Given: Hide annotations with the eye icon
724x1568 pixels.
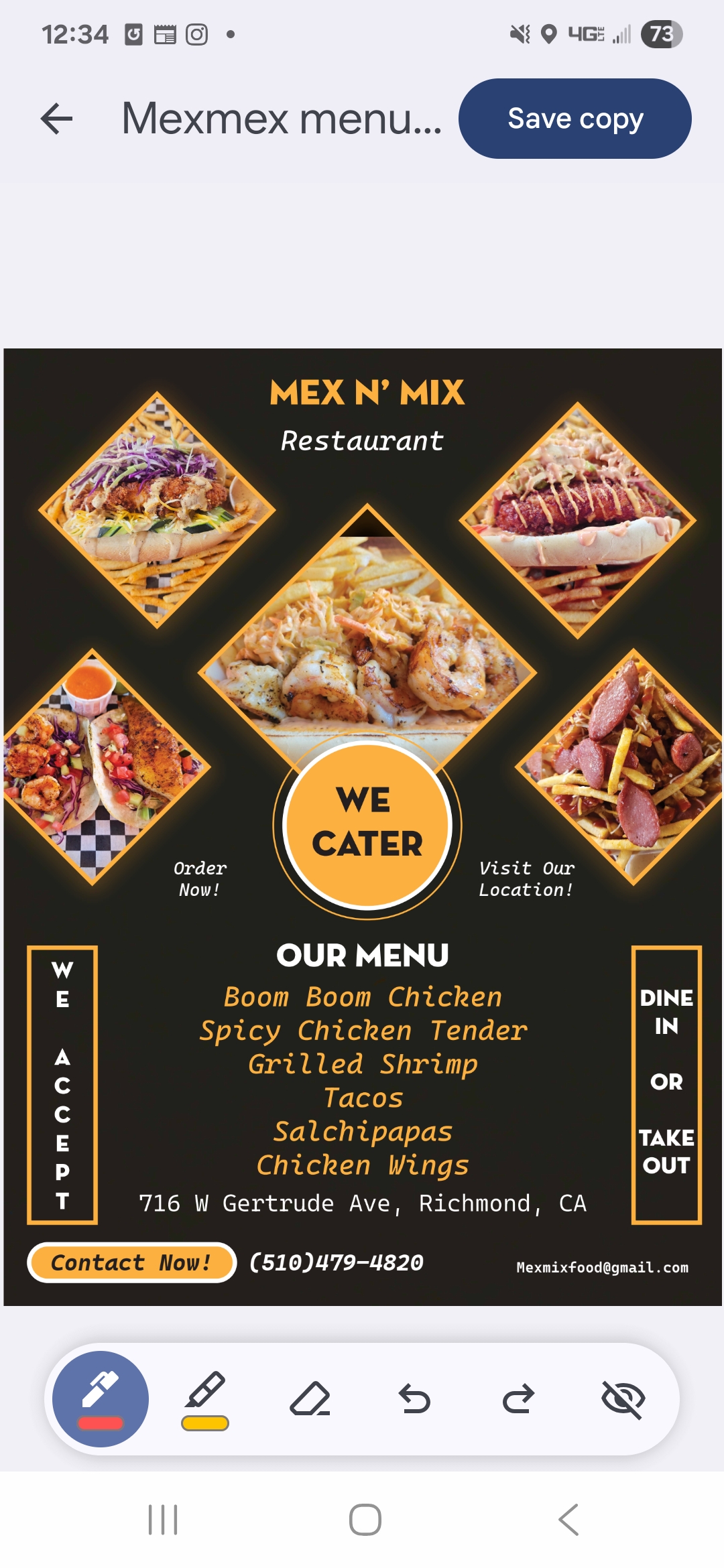Looking at the screenshot, I should (623, 1399).
